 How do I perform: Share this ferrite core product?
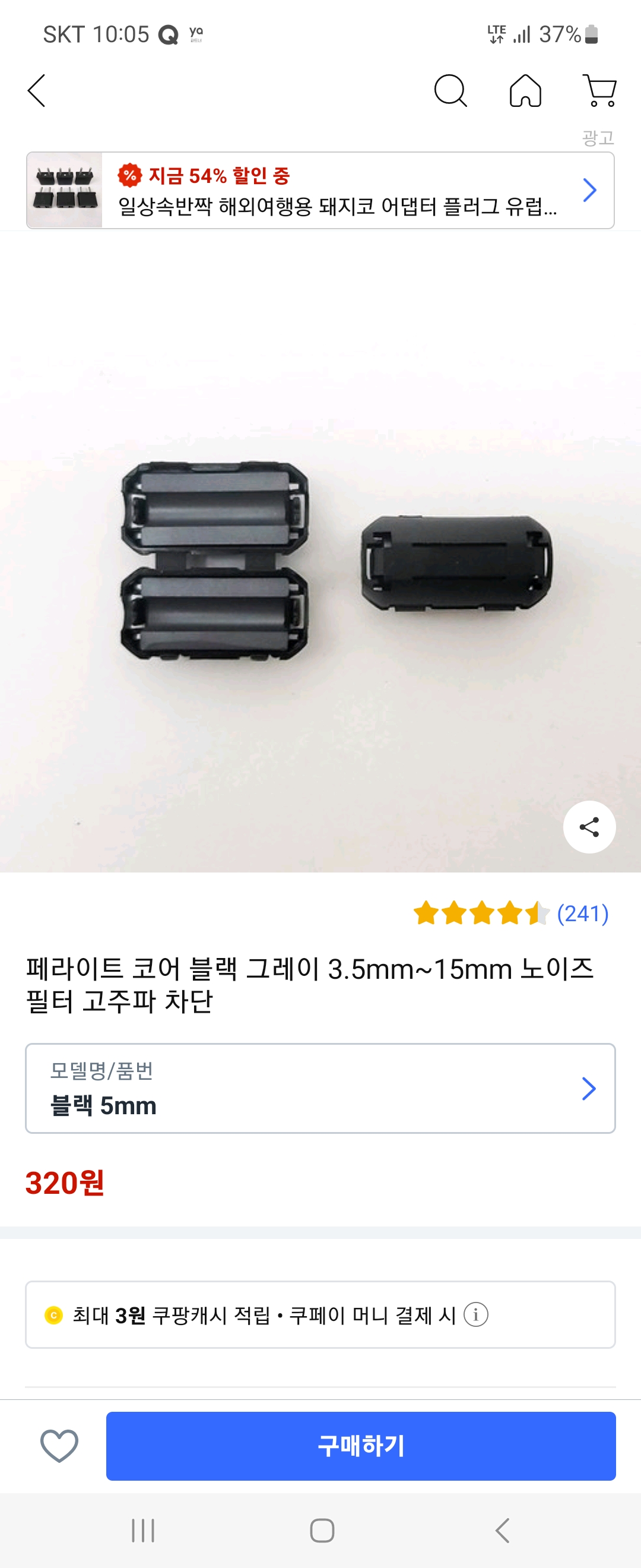click(x=589, y=827)
